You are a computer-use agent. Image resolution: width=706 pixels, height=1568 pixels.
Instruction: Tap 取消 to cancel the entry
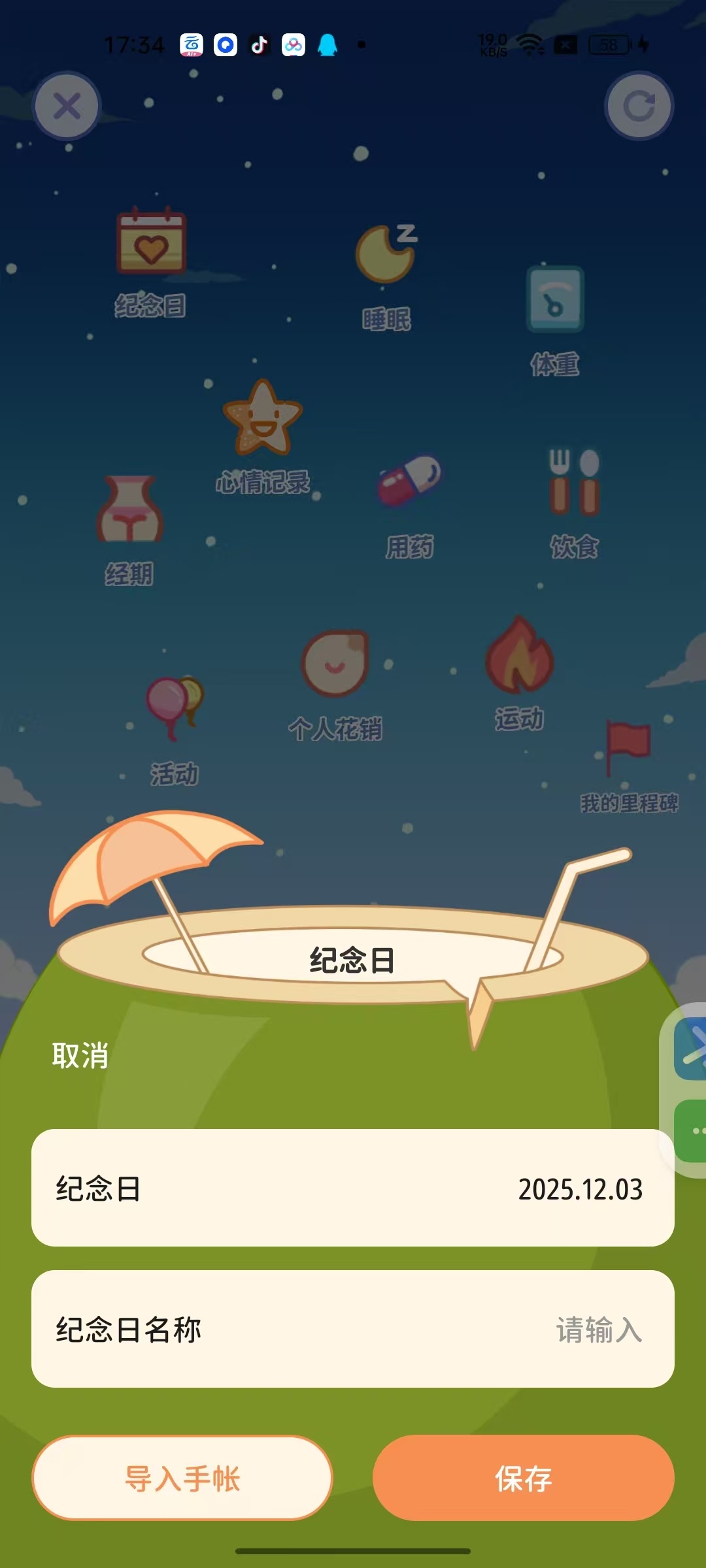pyautogui.click(x=80, y=1056)
